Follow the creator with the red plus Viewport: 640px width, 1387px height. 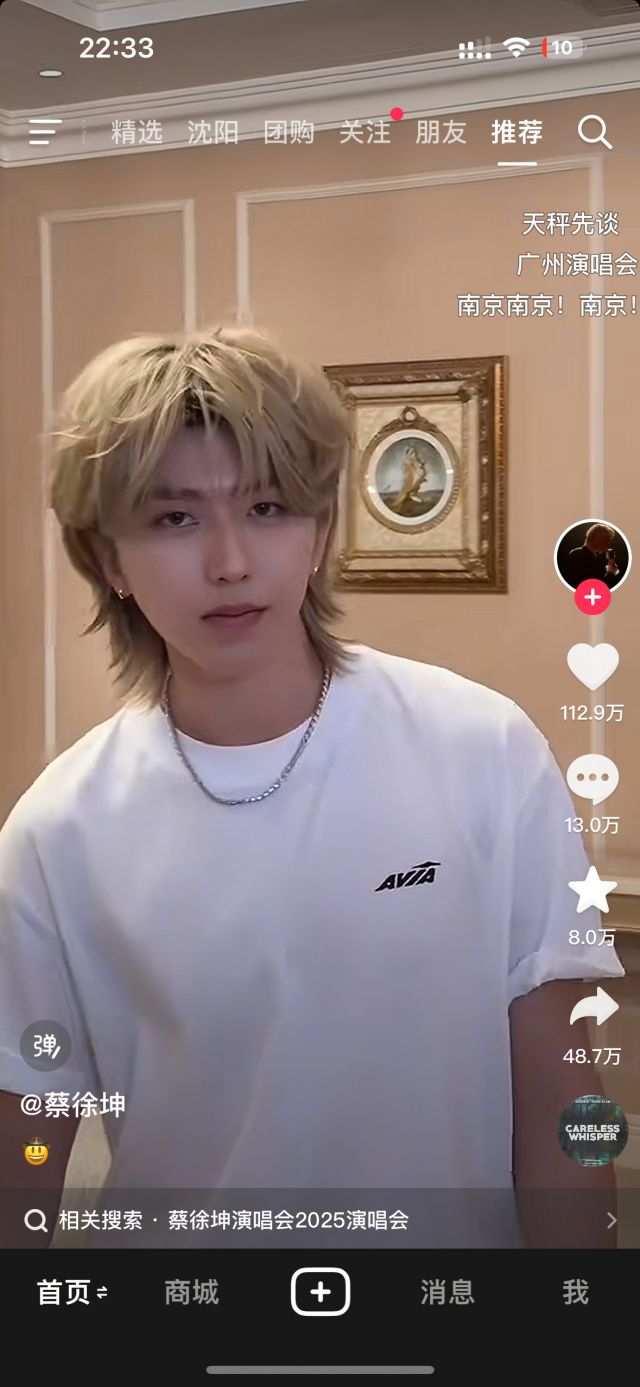(593, 598)
